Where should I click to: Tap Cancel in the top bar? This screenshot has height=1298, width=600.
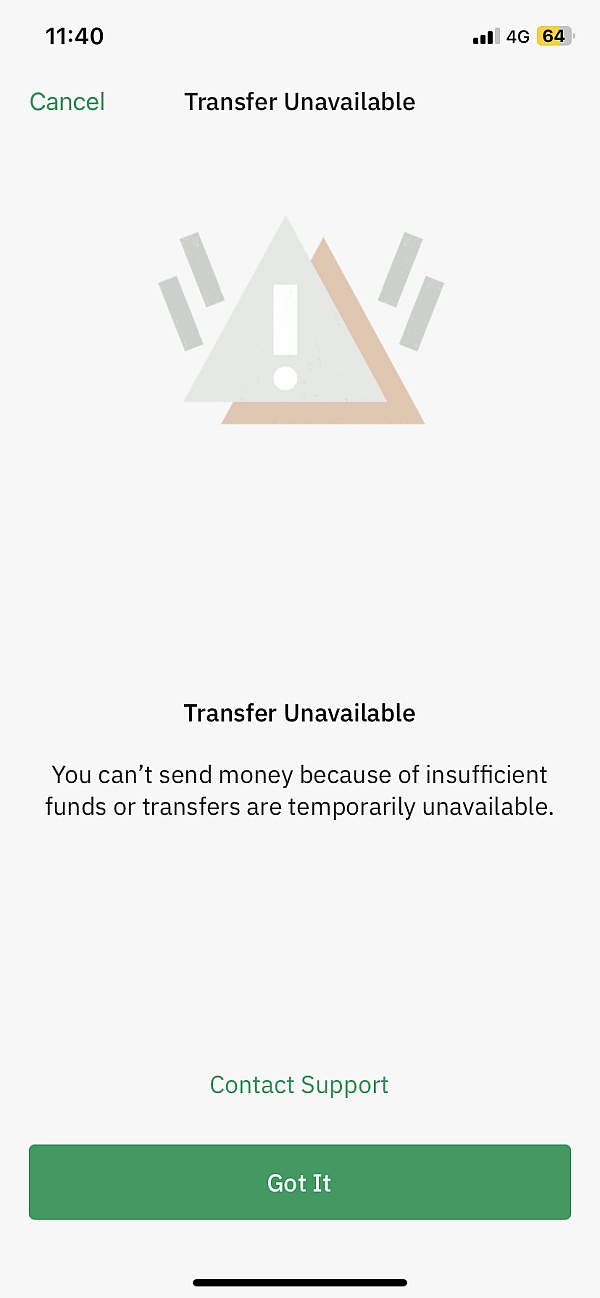pos(67,102)
